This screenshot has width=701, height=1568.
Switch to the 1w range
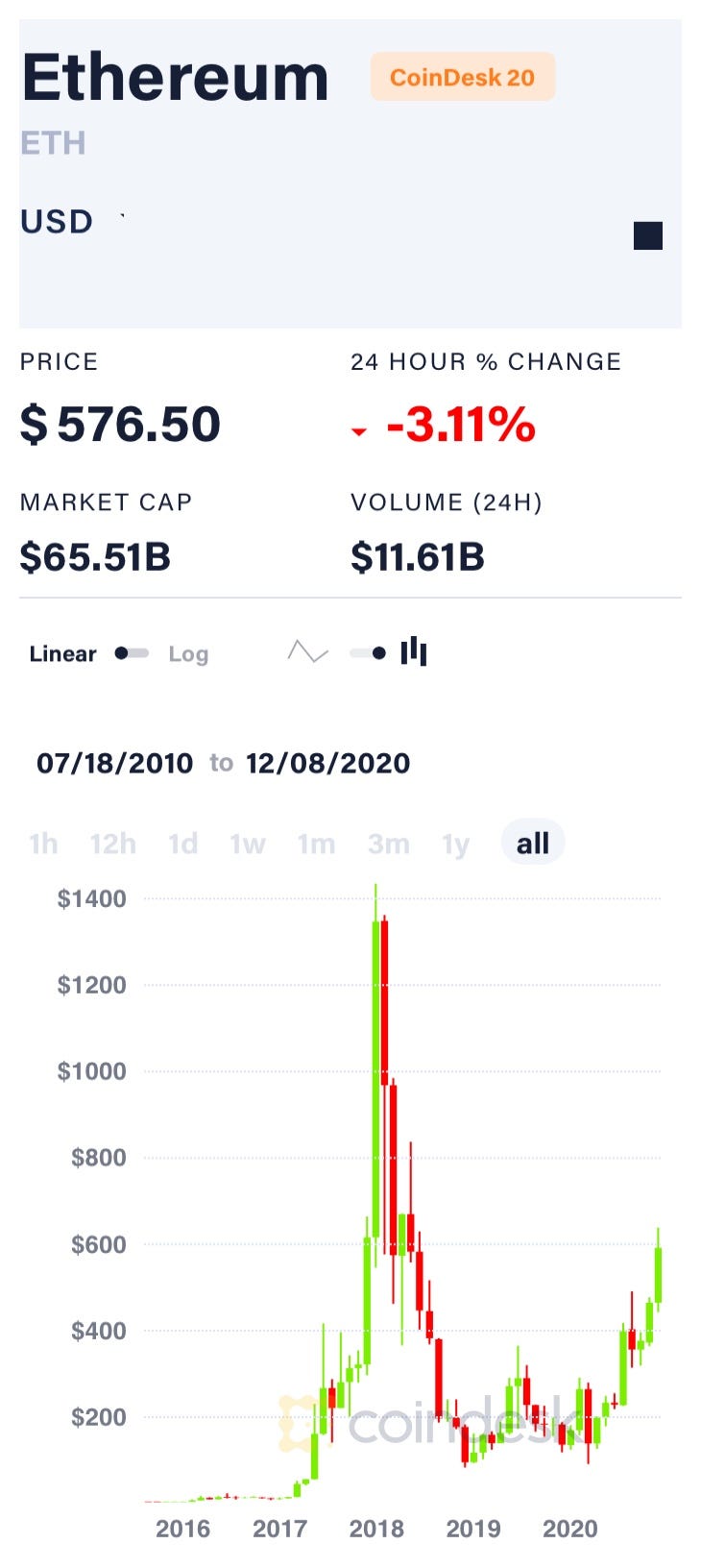[248, 844]
